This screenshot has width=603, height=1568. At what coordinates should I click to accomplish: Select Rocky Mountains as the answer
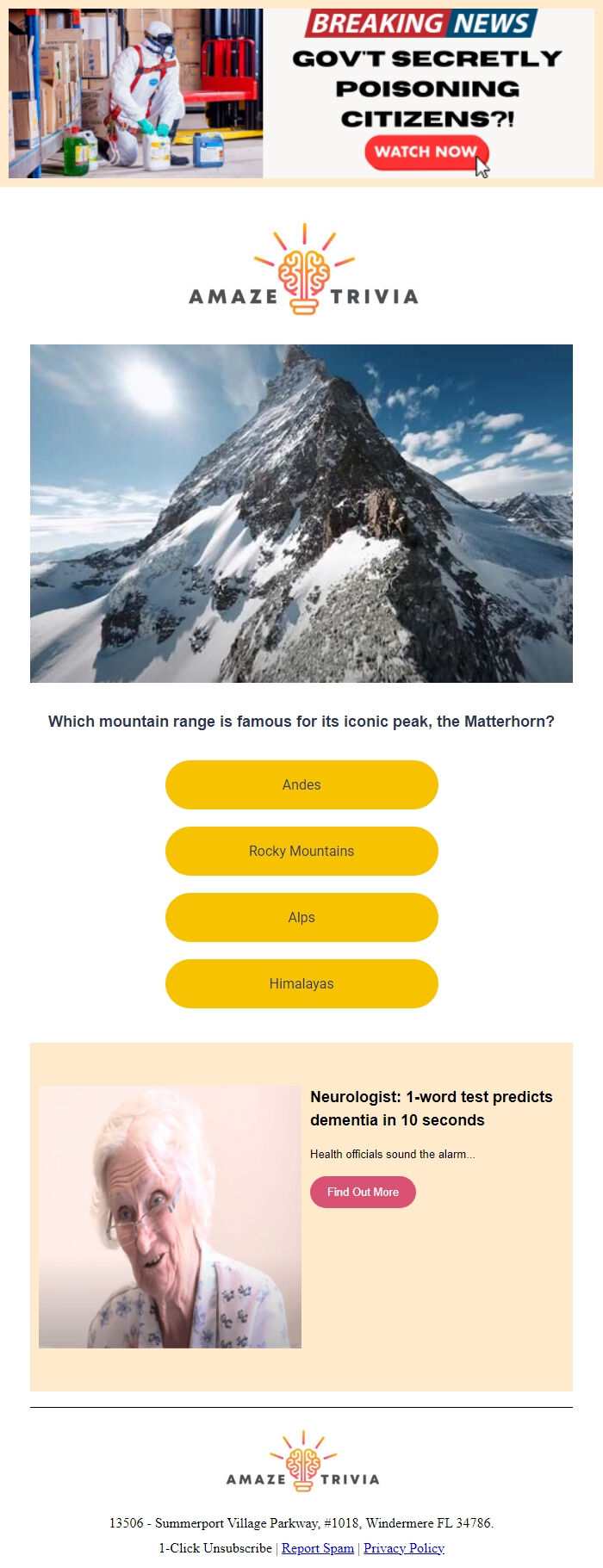pos(301,851)
